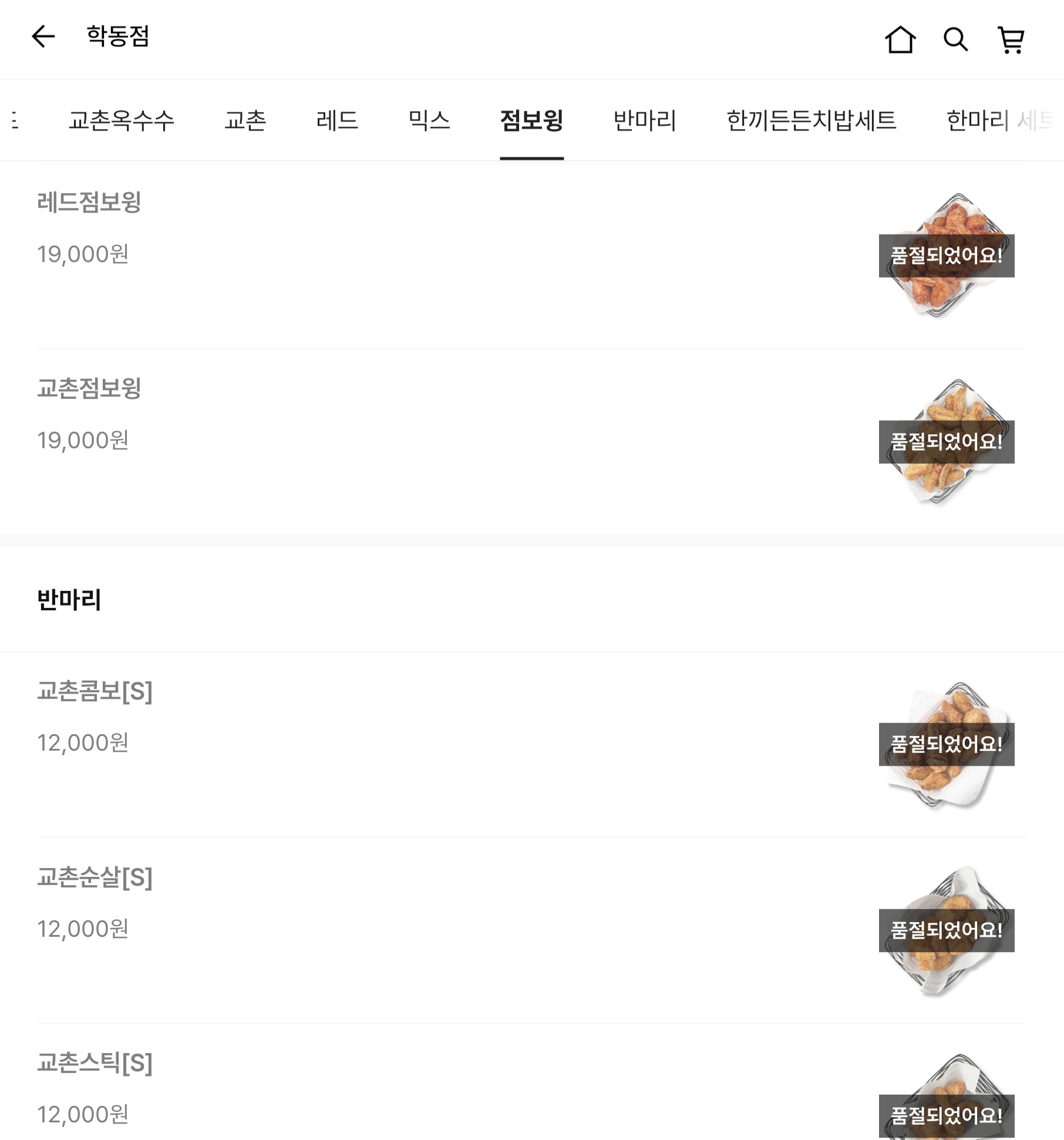
Task: Tap the 점보윙 tab
Action: [531, 120]
